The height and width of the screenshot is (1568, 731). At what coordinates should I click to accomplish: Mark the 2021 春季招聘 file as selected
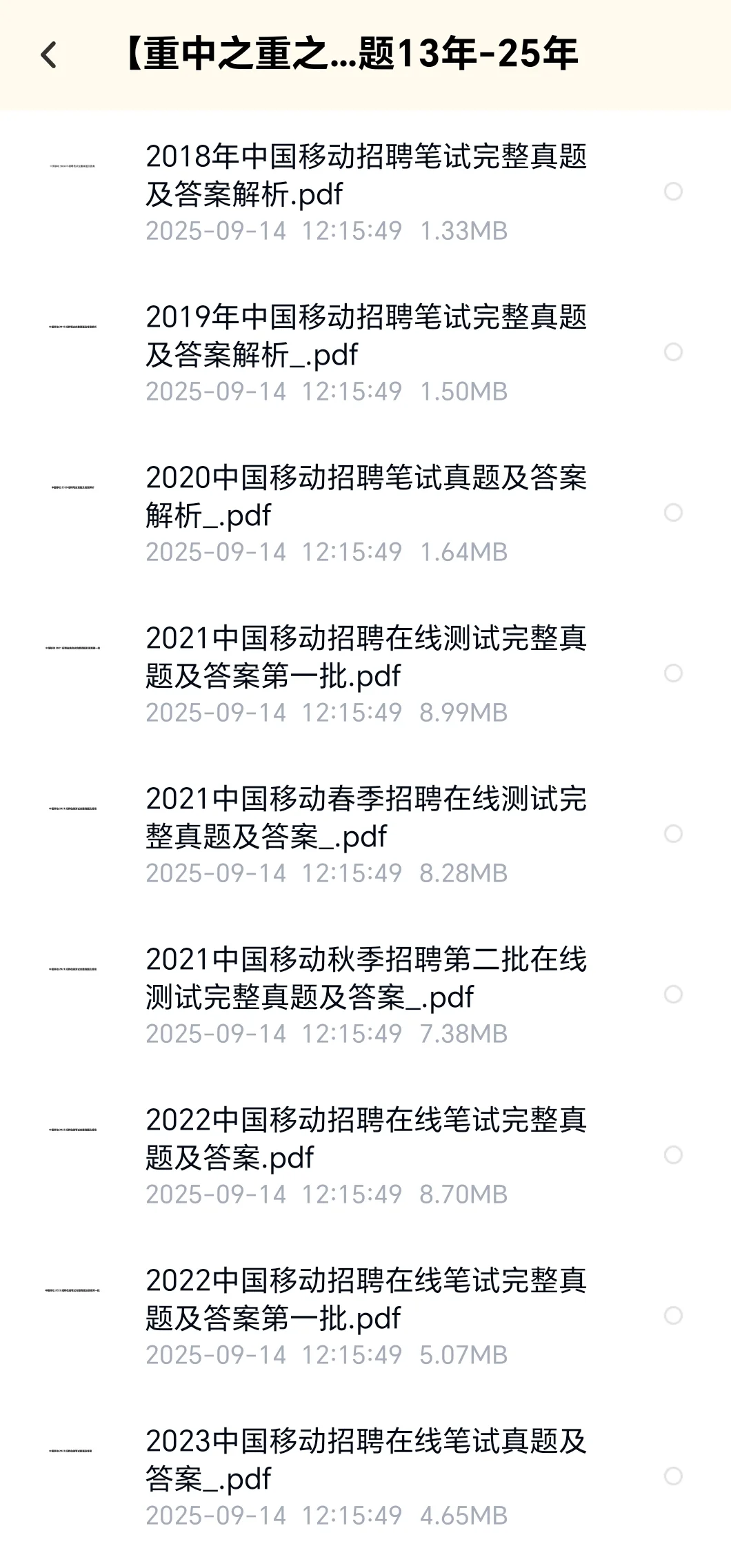point(673,834)
